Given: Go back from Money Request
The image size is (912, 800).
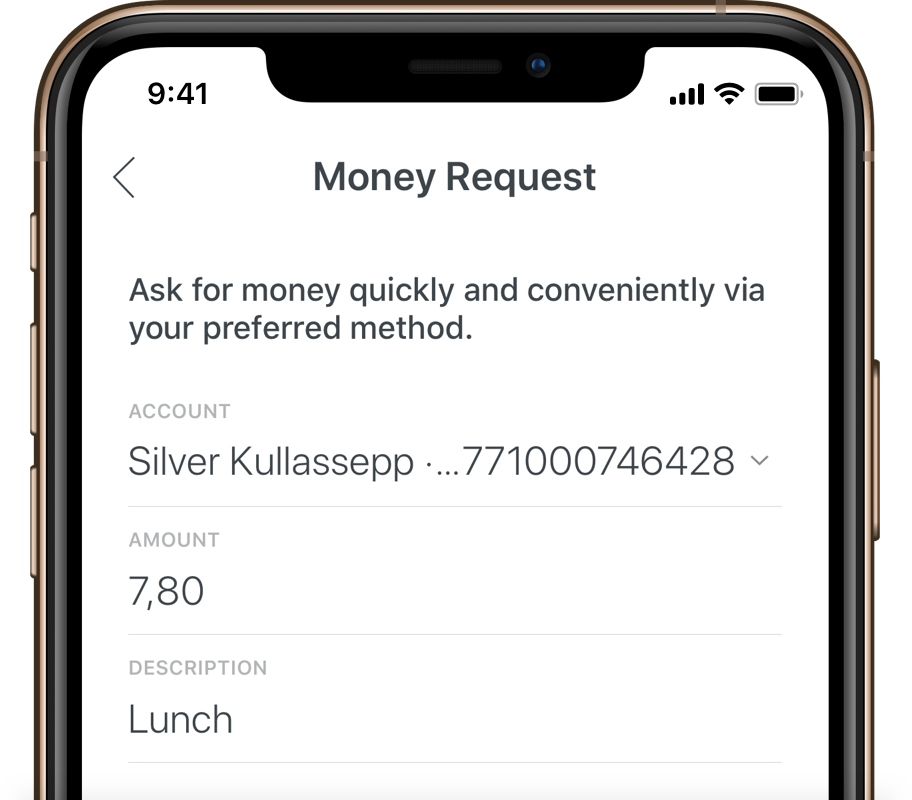Looking at the screenshot, I should pyautogui.click(x=124, y=178).
